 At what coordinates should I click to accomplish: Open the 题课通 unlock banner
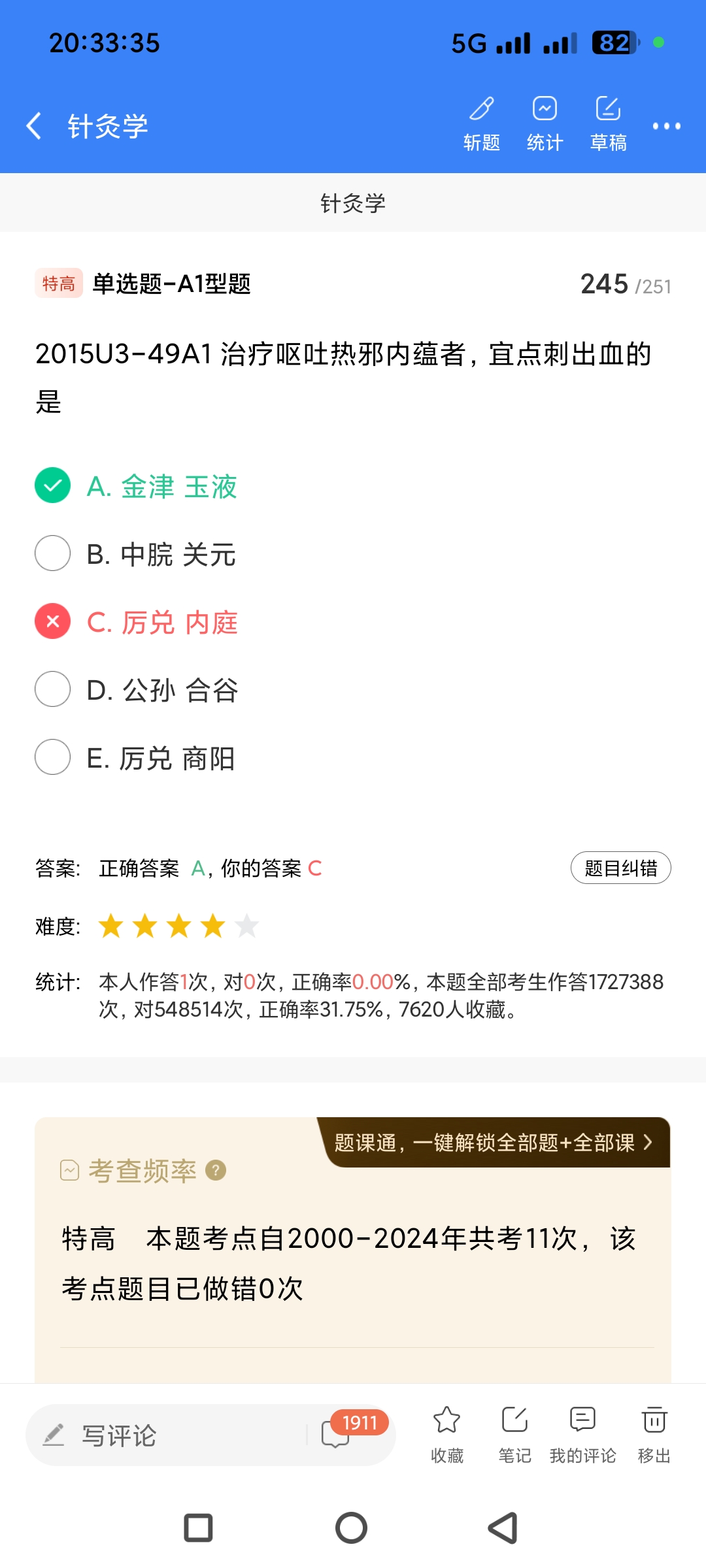tap(494, 1143)
